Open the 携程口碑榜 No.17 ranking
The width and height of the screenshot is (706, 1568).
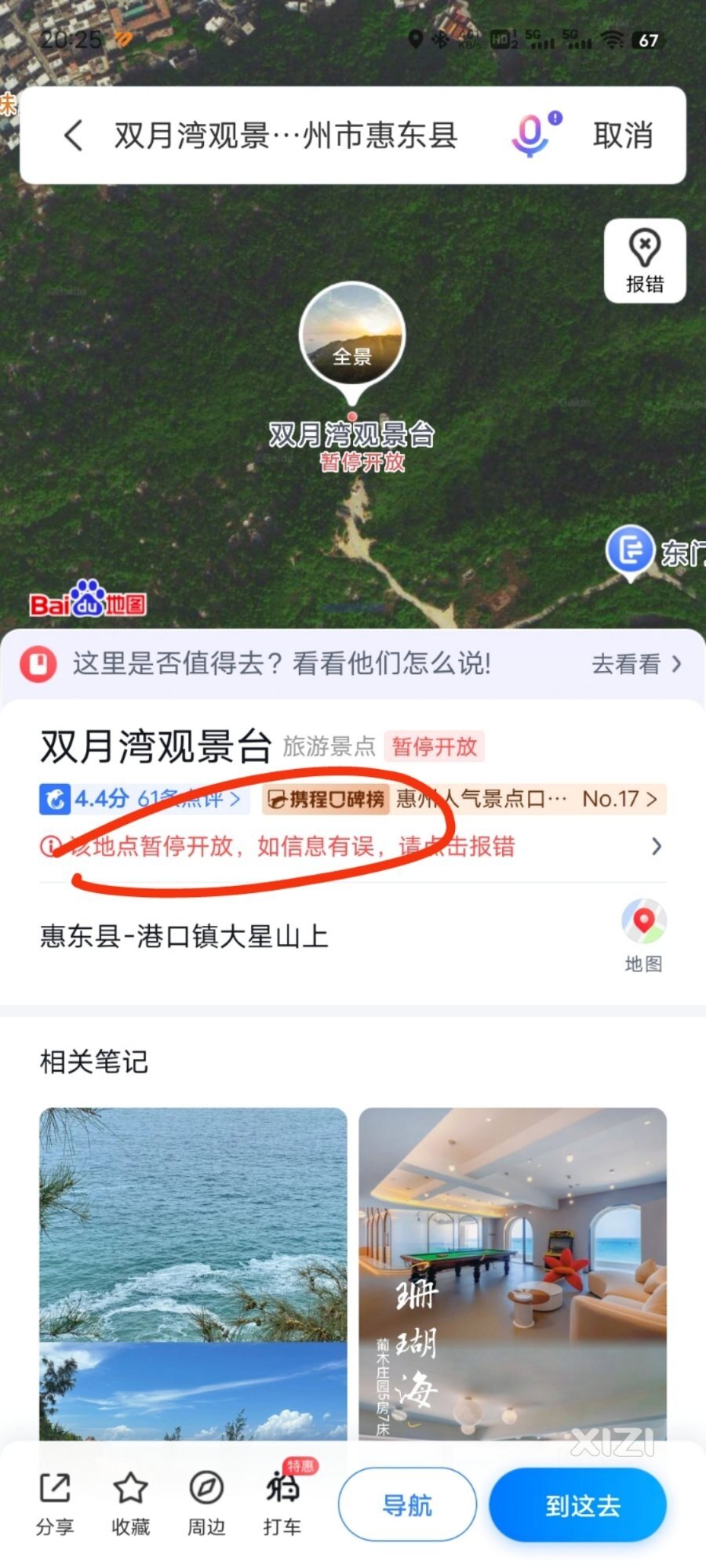click(463, 799)
